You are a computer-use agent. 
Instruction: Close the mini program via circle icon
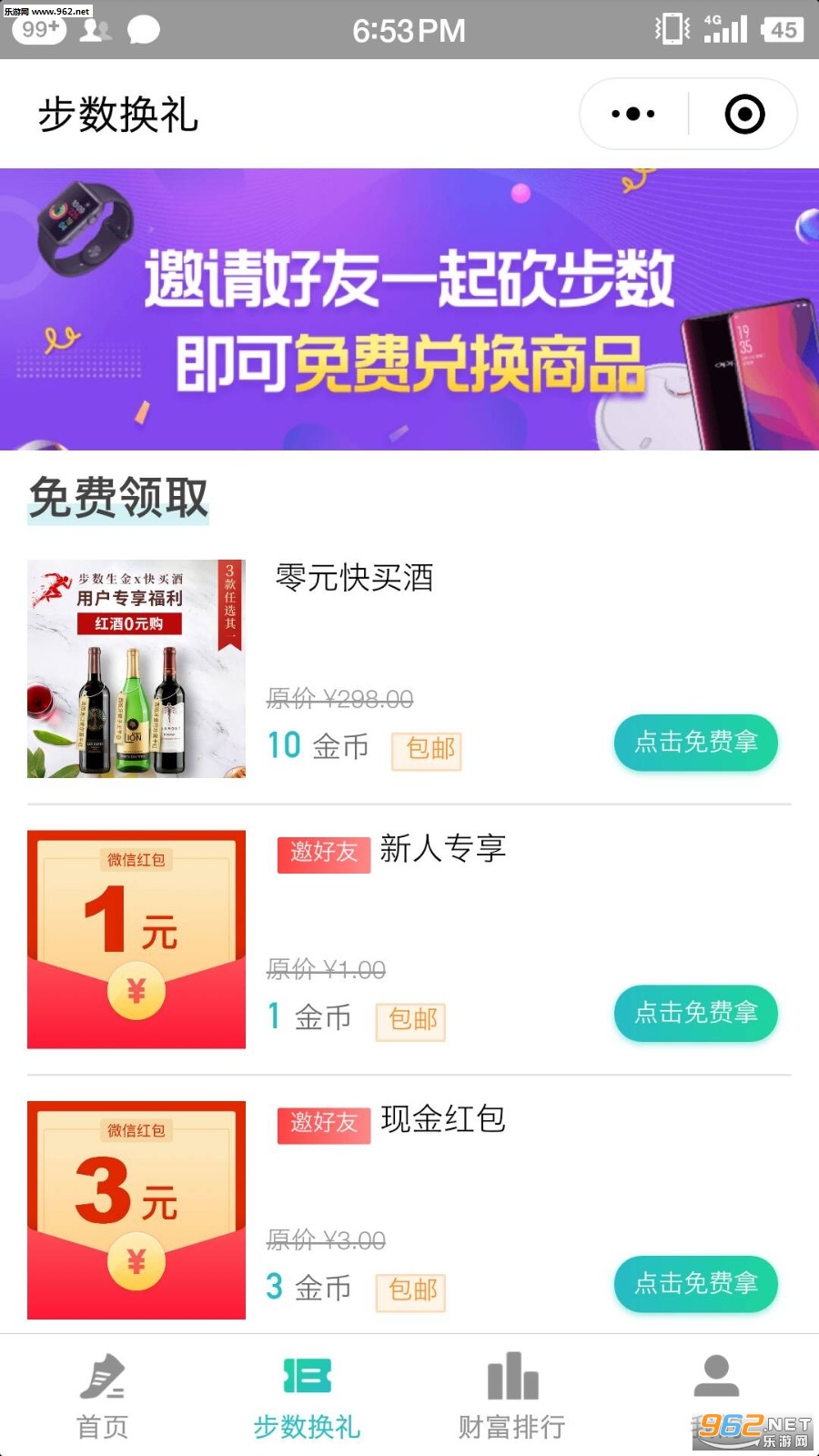click(744, 115)
